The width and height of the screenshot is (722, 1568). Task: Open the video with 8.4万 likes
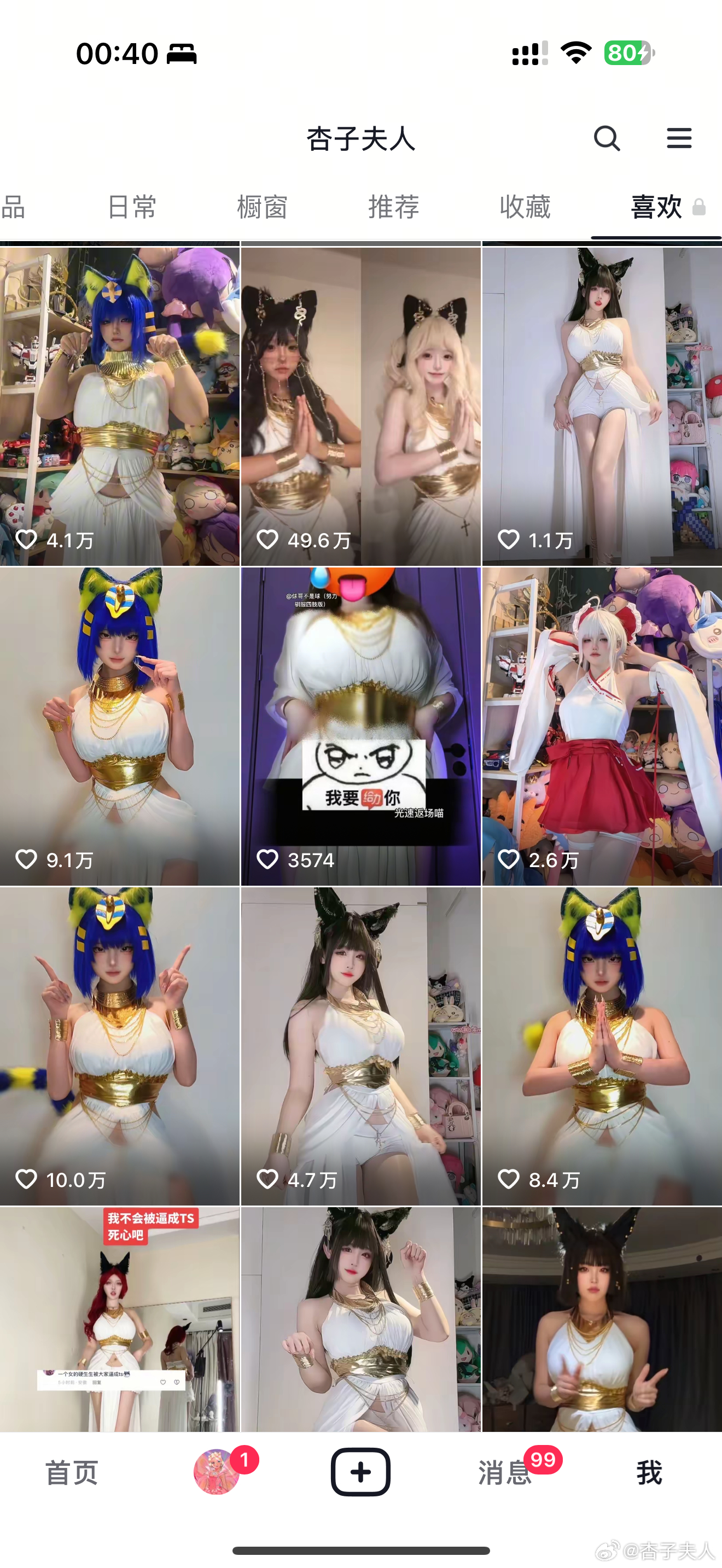coord(602,1046)
